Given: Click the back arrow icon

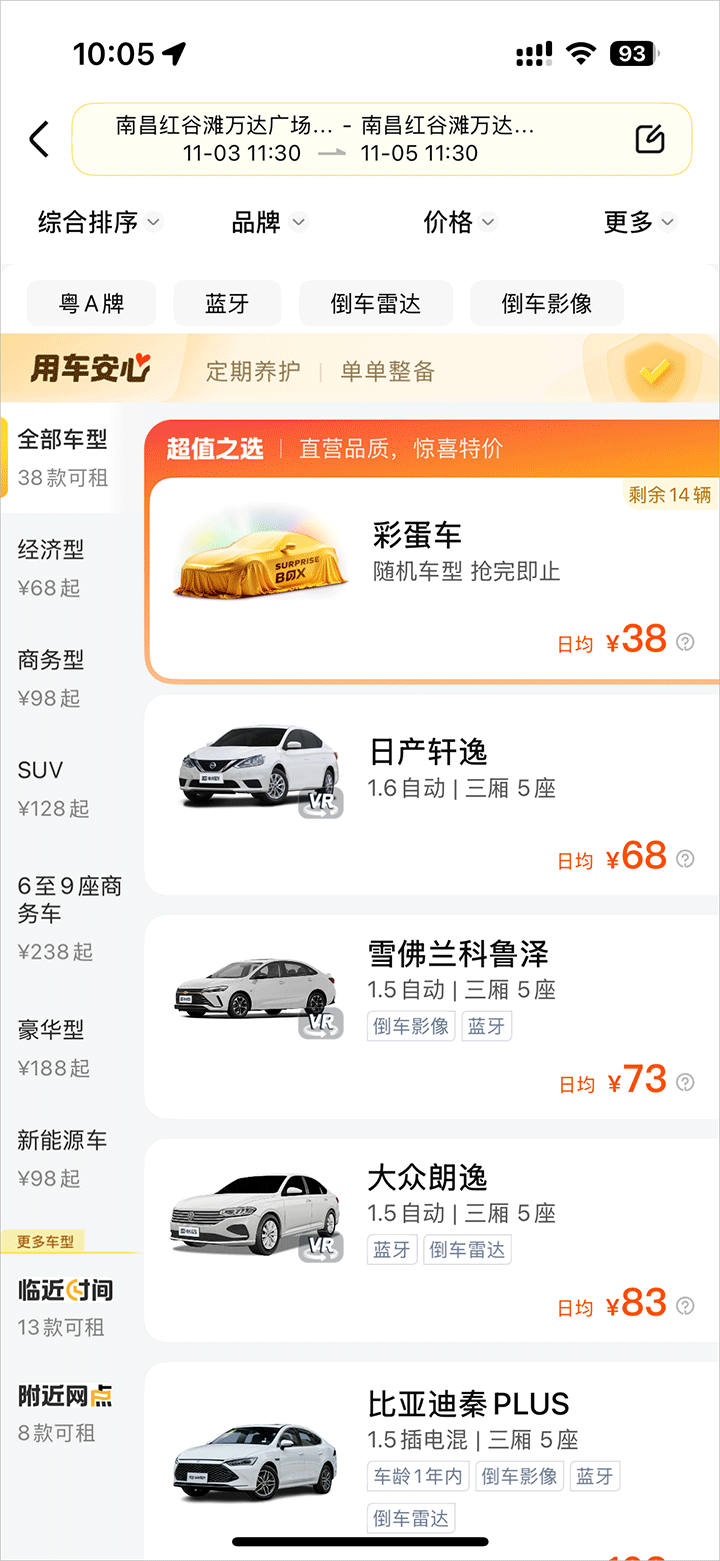Looking at the screenshot, I should (x=38, y=139).
